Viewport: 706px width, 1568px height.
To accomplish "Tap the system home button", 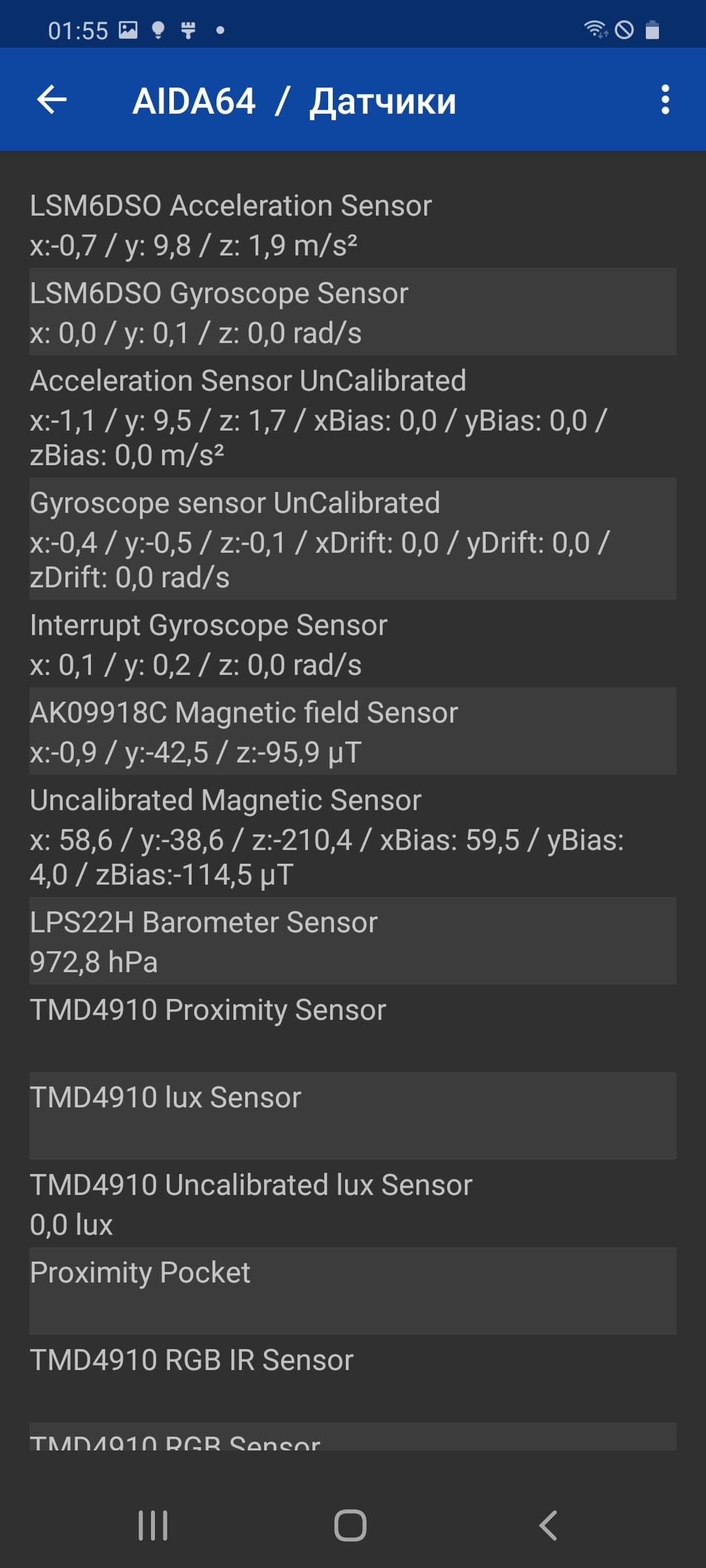I will [x=350, y=1526].
